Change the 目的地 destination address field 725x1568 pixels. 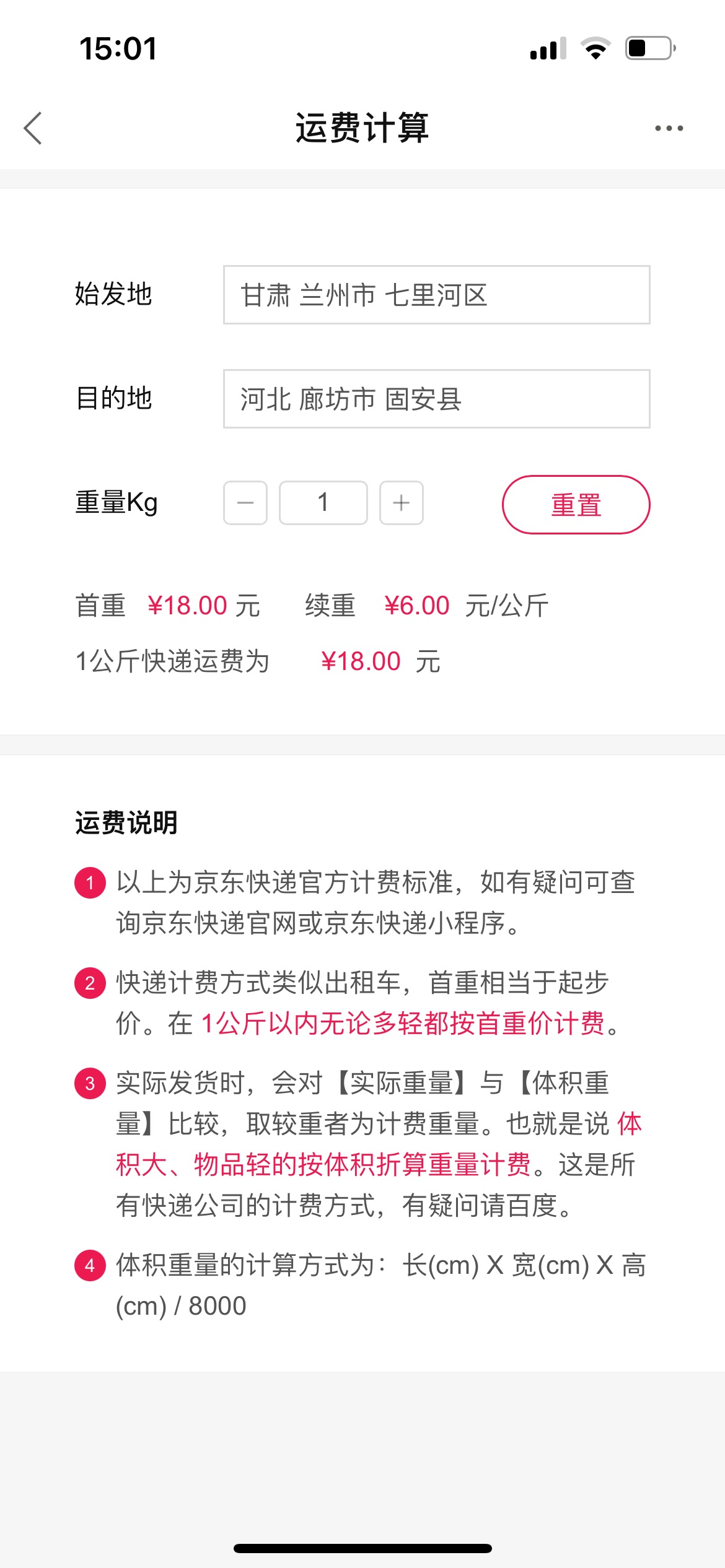tap(437, 399)
